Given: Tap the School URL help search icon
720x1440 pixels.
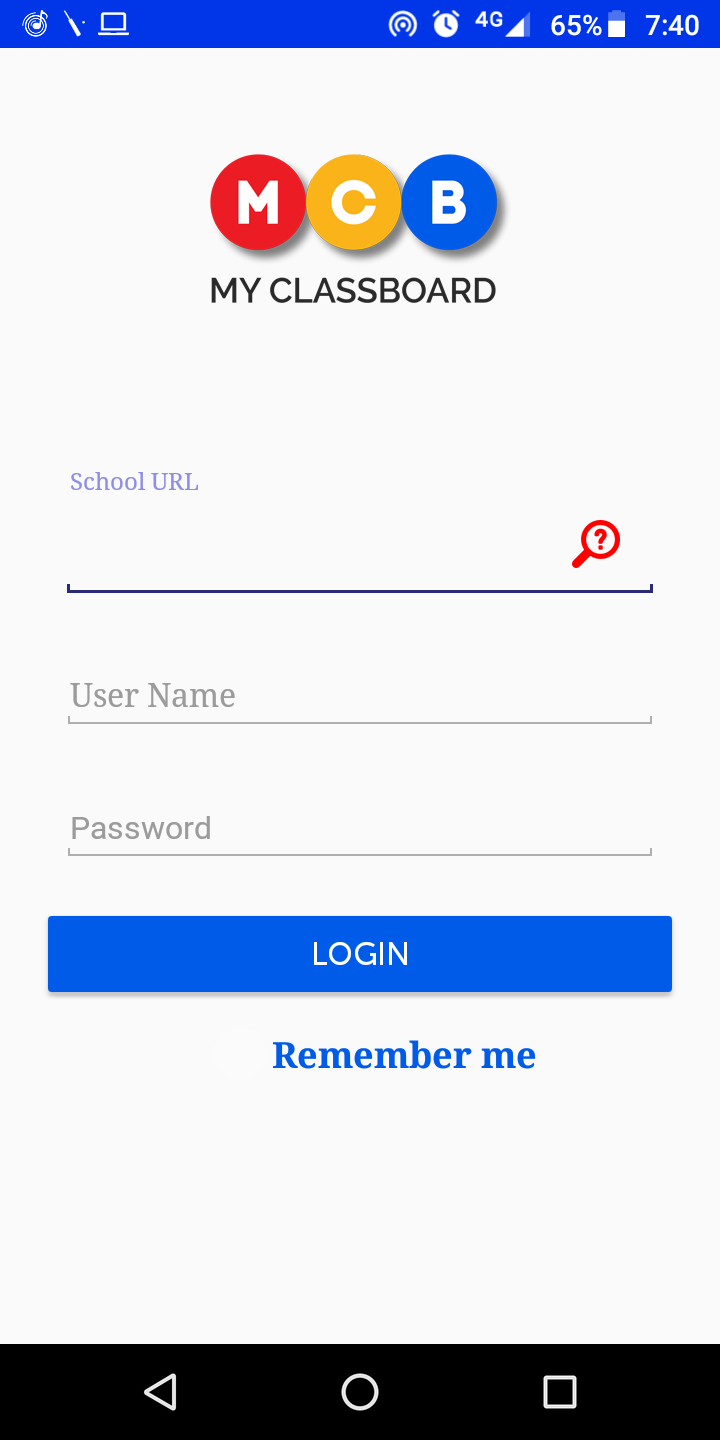Looking at the screenshot, I should (596, 544).
